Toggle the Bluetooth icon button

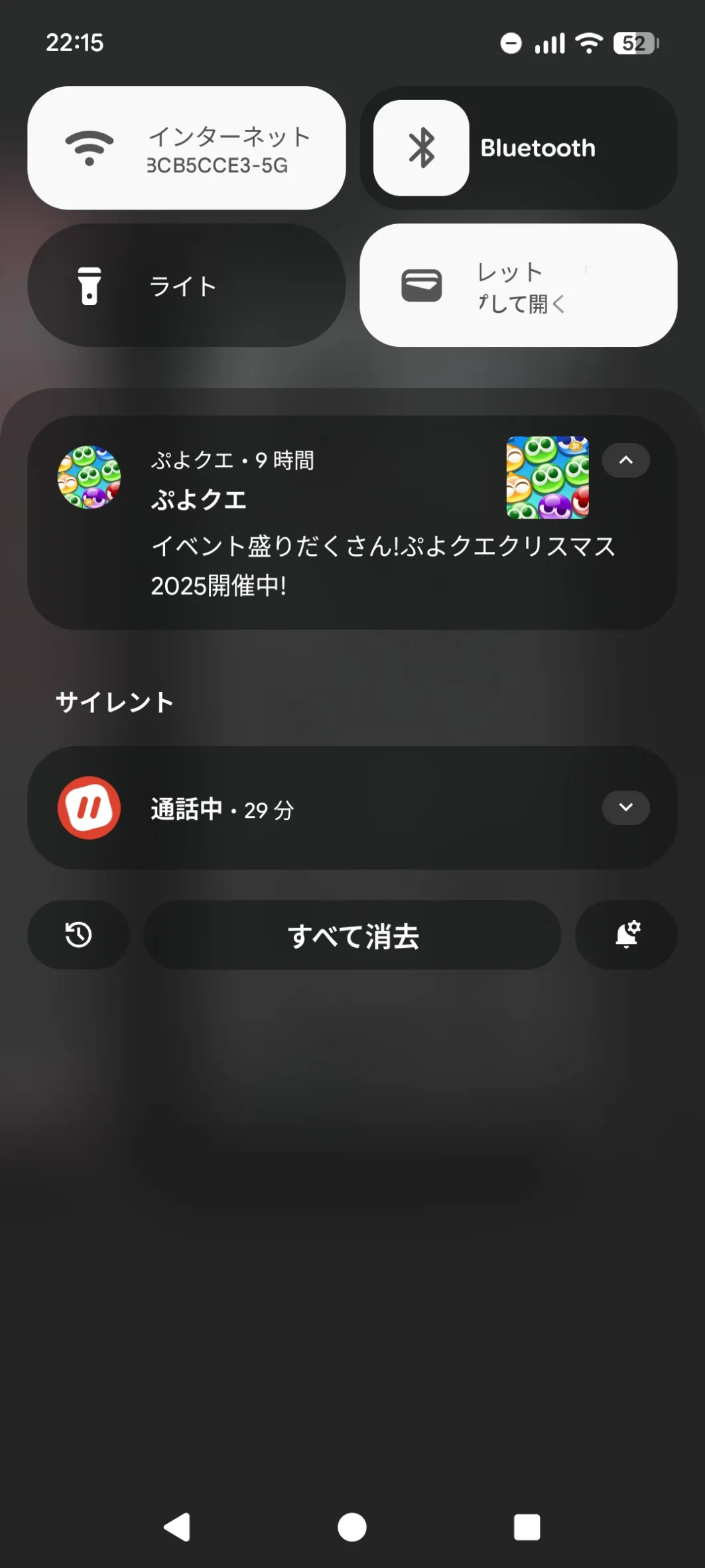coord(421,148)
